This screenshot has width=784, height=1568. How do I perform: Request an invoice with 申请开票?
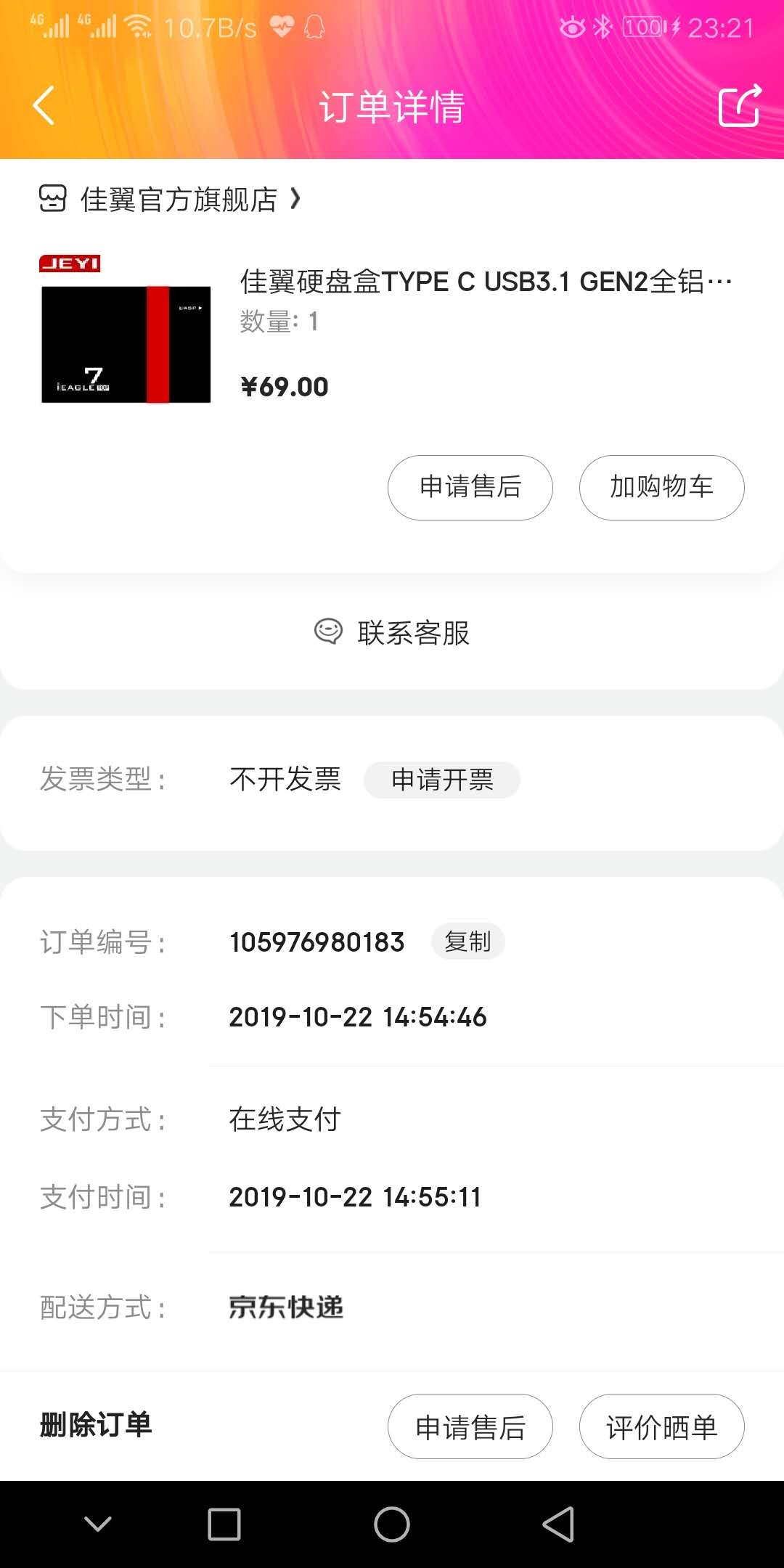pyautogui.click(x=441, y=780)
